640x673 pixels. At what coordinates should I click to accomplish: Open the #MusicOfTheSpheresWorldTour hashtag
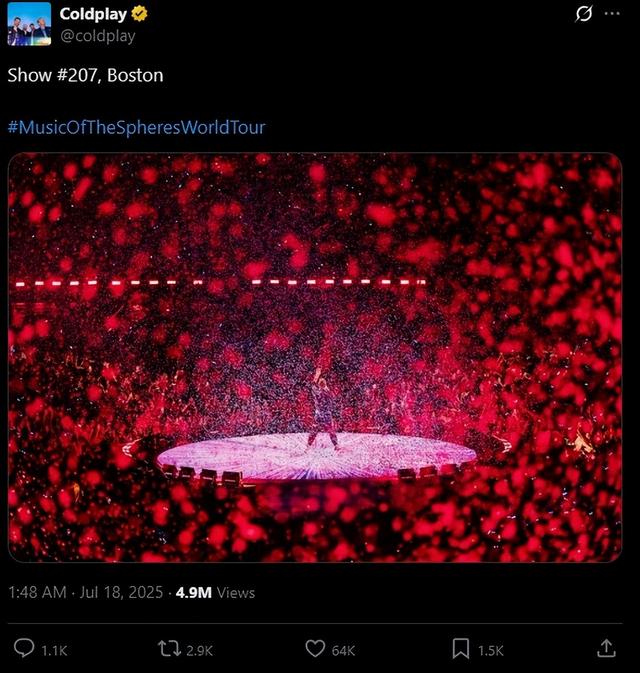pyautogui.click(x=137, y=127)
